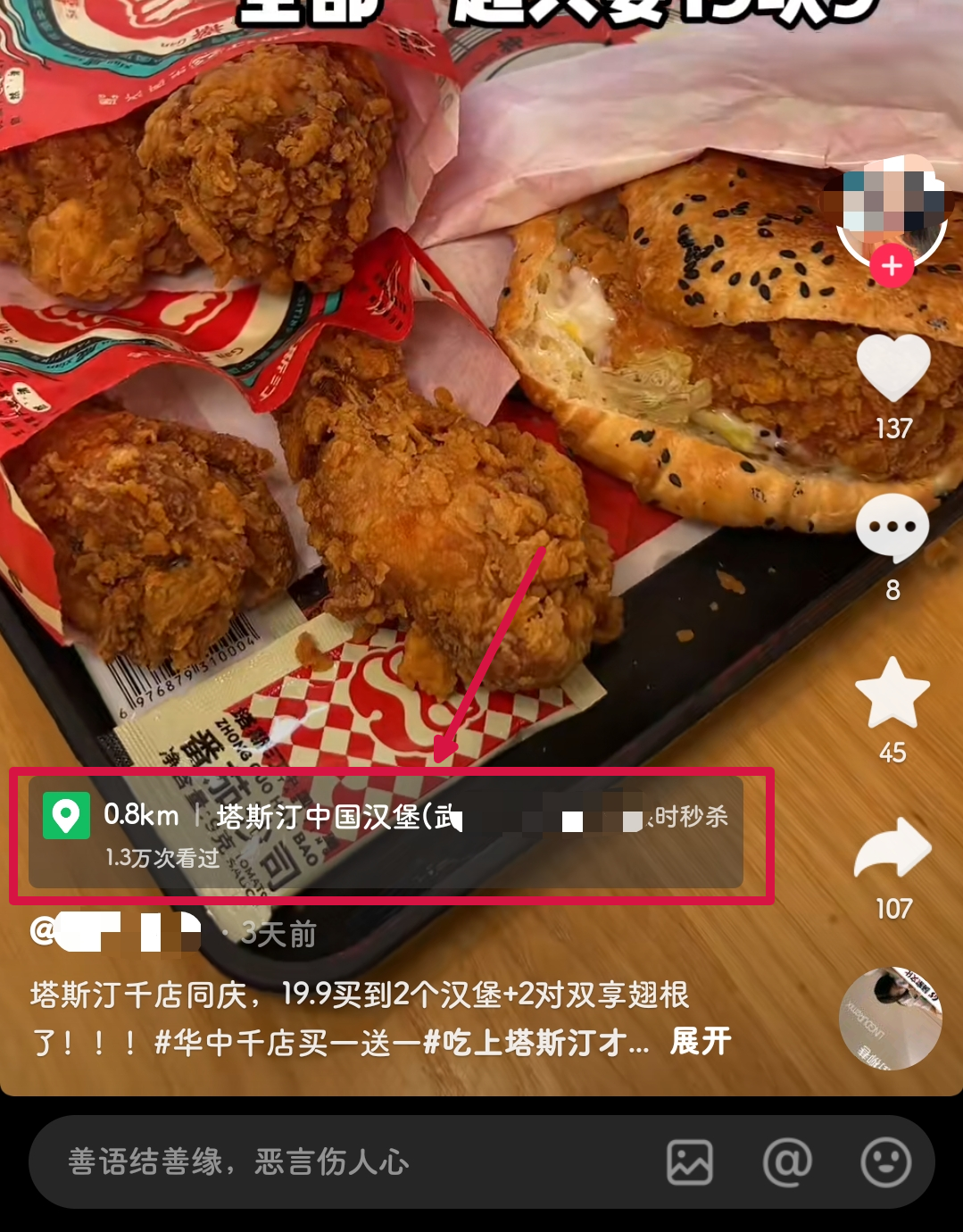Open the #华中千店买一送一 hashtag
The width and height of the screenshot is (963, 1232).
[x=287, y=1042]
